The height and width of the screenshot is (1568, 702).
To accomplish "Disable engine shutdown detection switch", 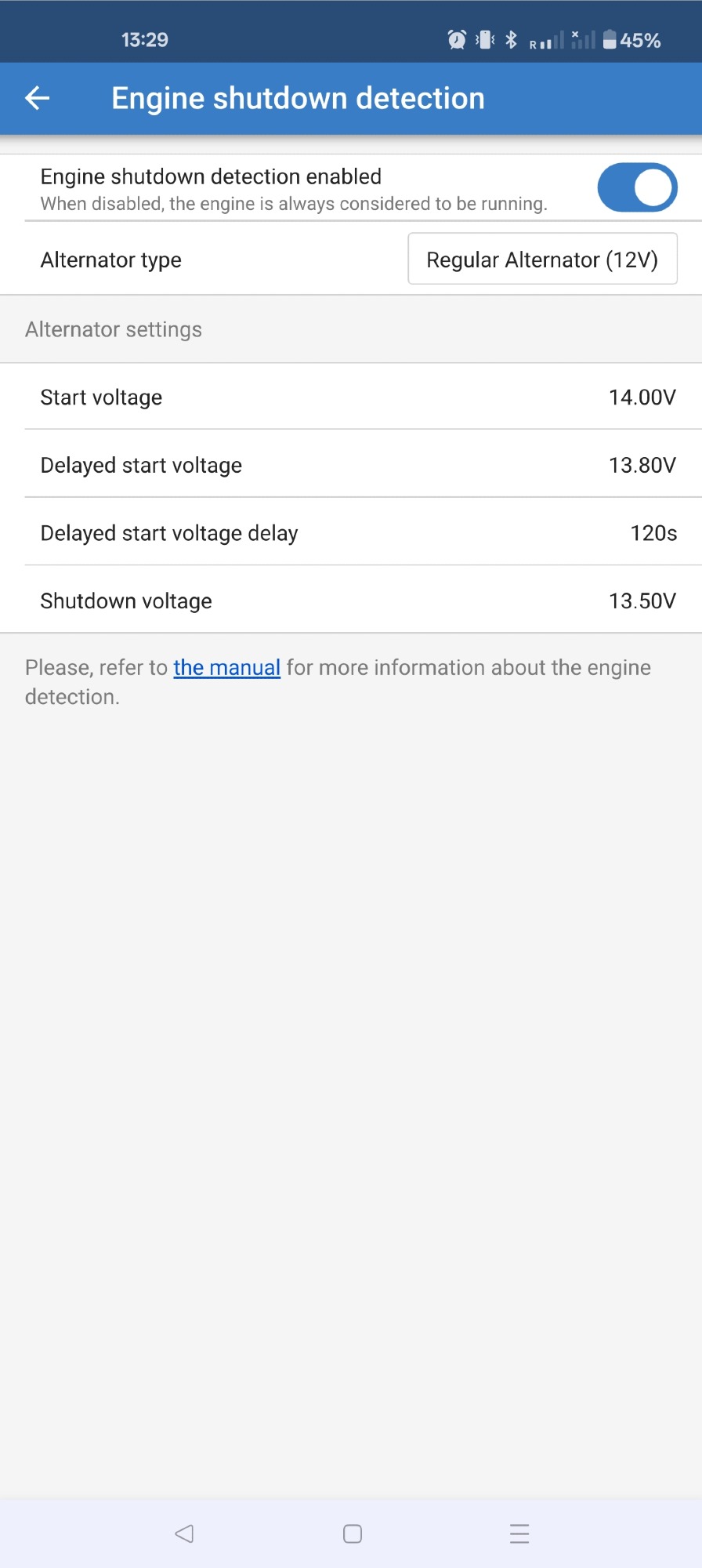I will (636, 188).
